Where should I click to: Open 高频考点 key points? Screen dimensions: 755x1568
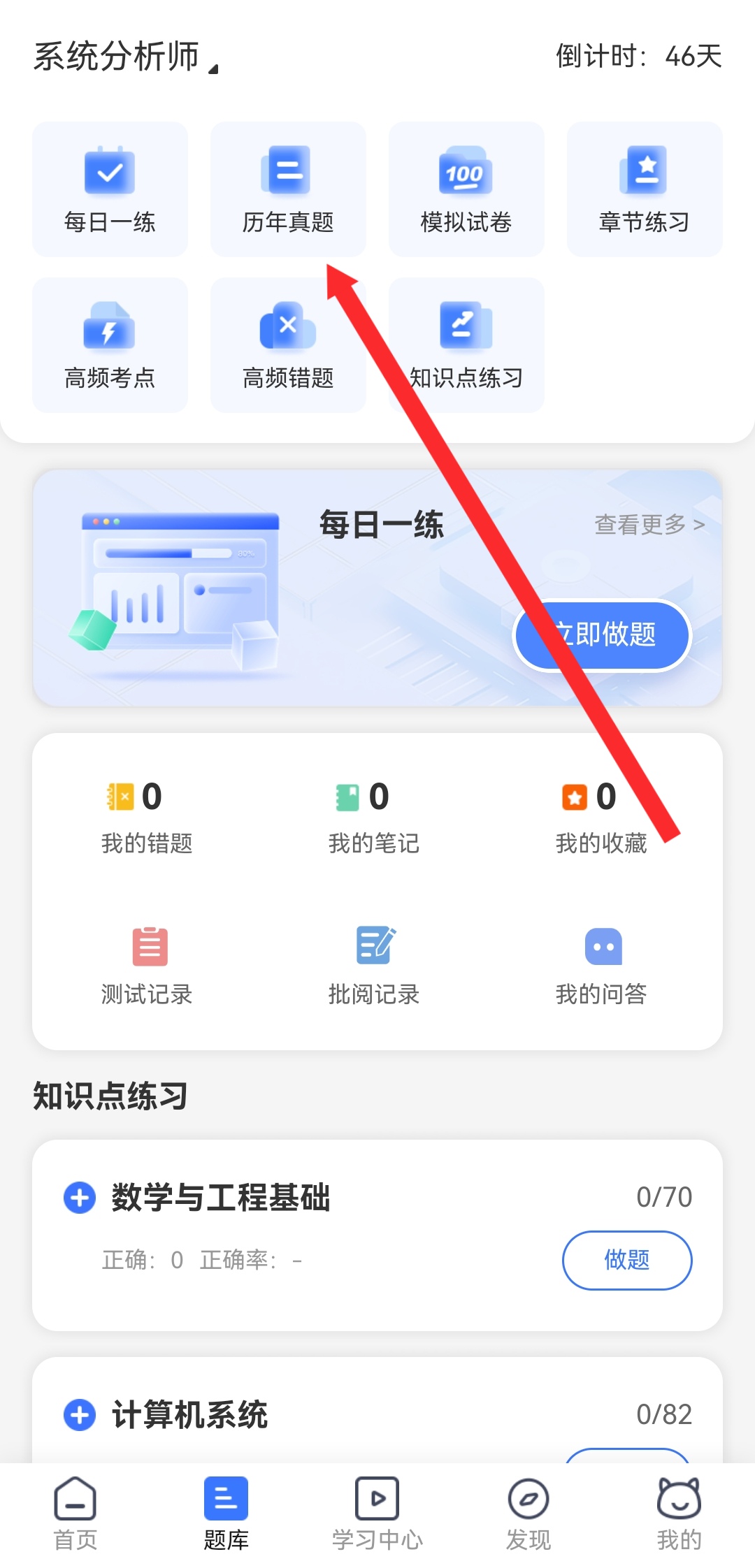tap(110, 345)
